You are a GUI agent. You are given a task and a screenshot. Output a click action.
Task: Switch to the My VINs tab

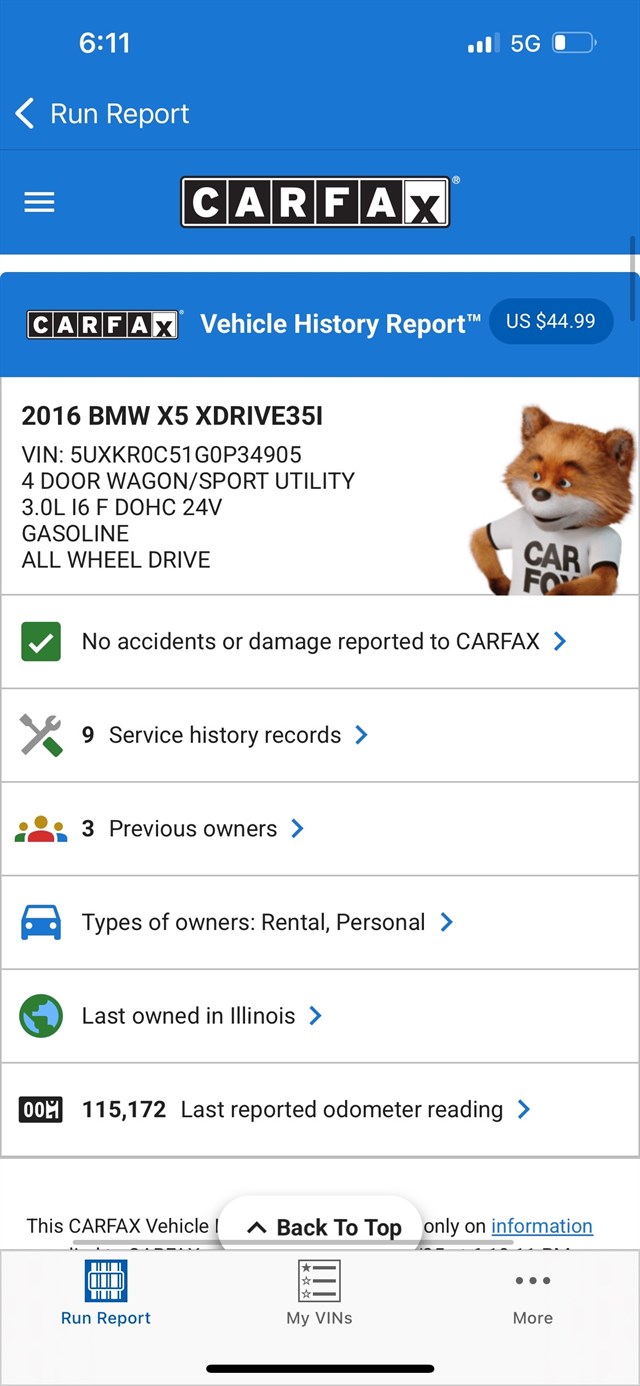pyautogui.click(x=319, y=1294)
